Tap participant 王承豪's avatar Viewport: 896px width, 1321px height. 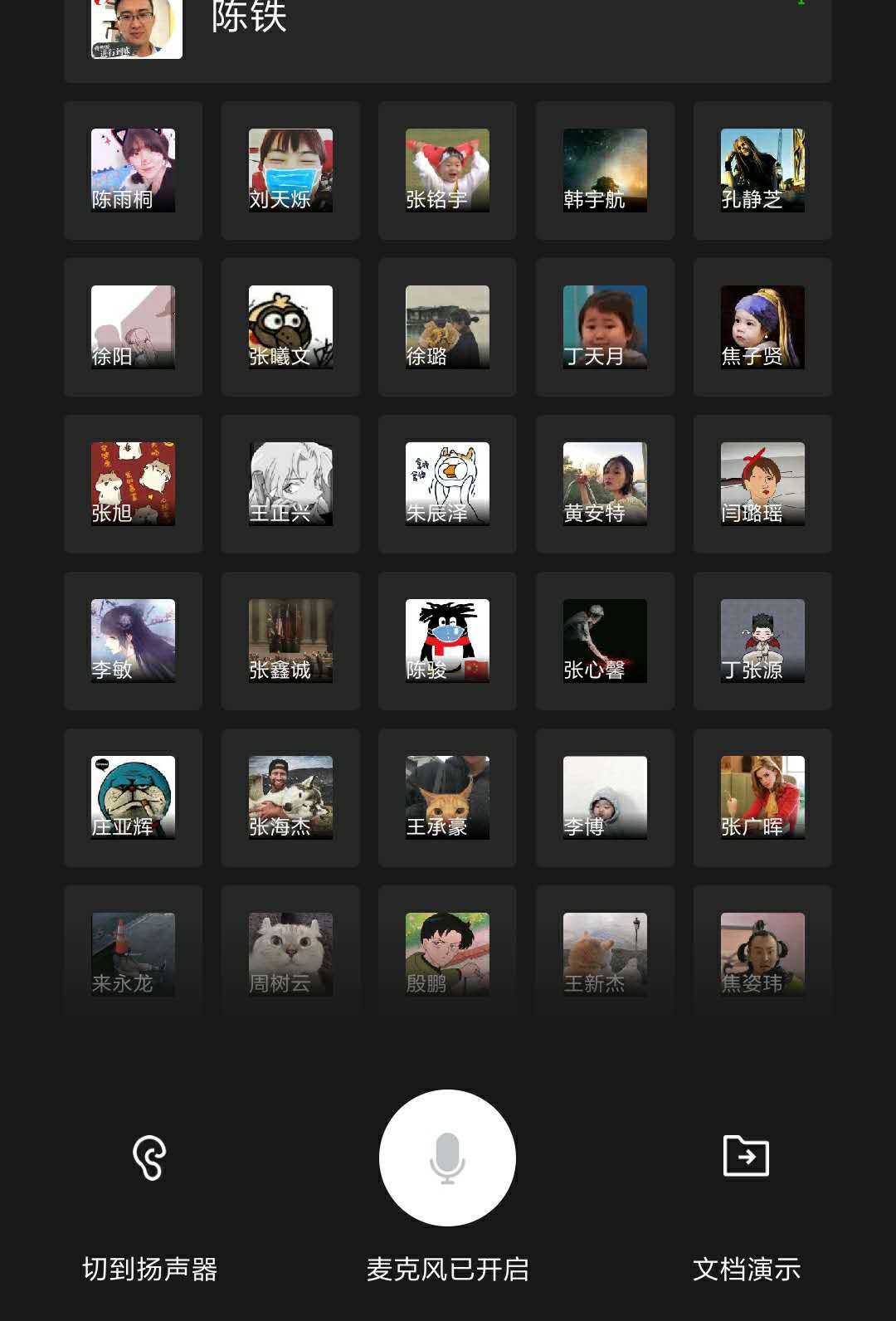click(447, 797)
